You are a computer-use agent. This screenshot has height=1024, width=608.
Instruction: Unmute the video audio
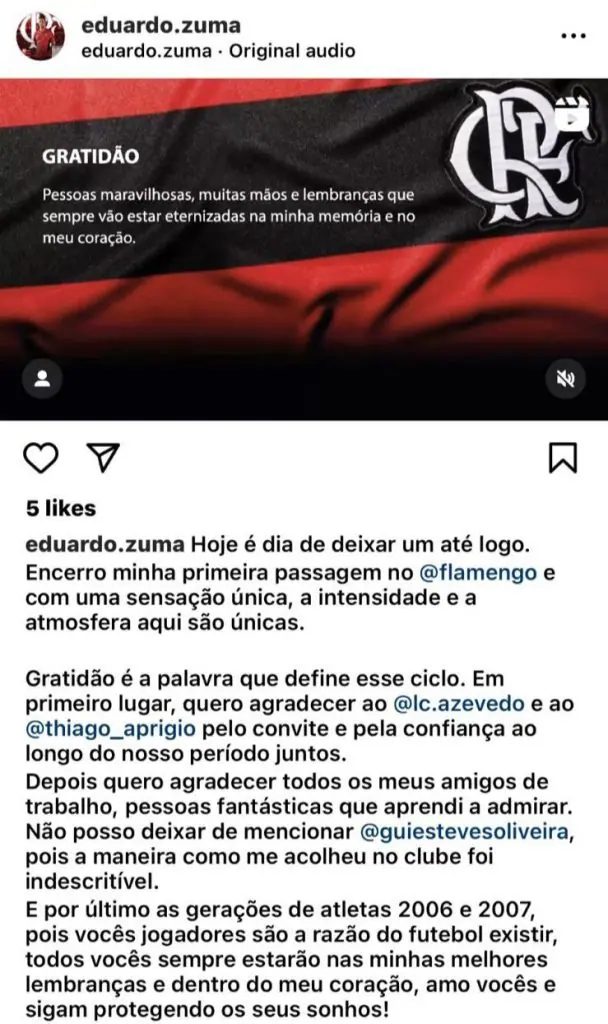pos(563,379)
